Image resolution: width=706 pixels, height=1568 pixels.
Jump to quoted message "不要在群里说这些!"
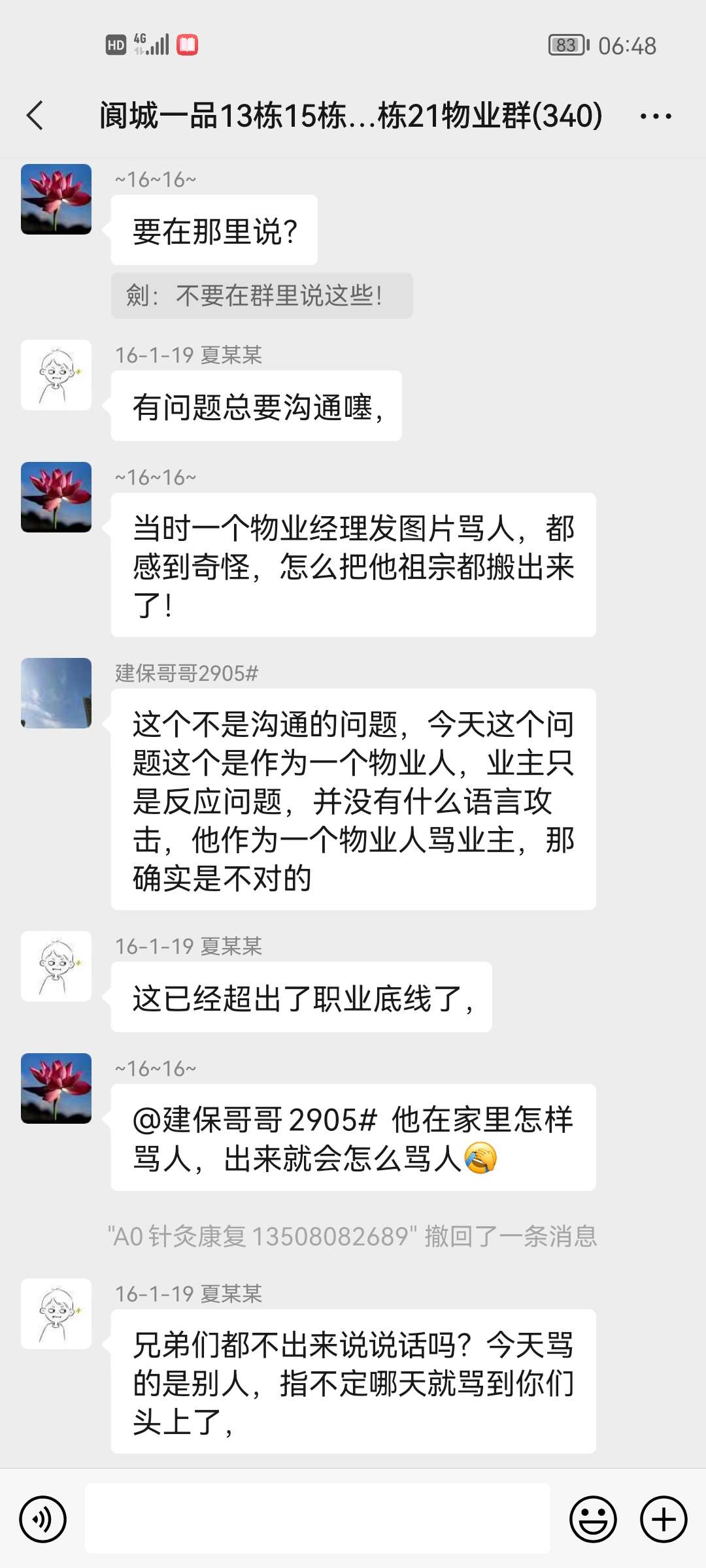pyautogui.click(x=261, y=296)
